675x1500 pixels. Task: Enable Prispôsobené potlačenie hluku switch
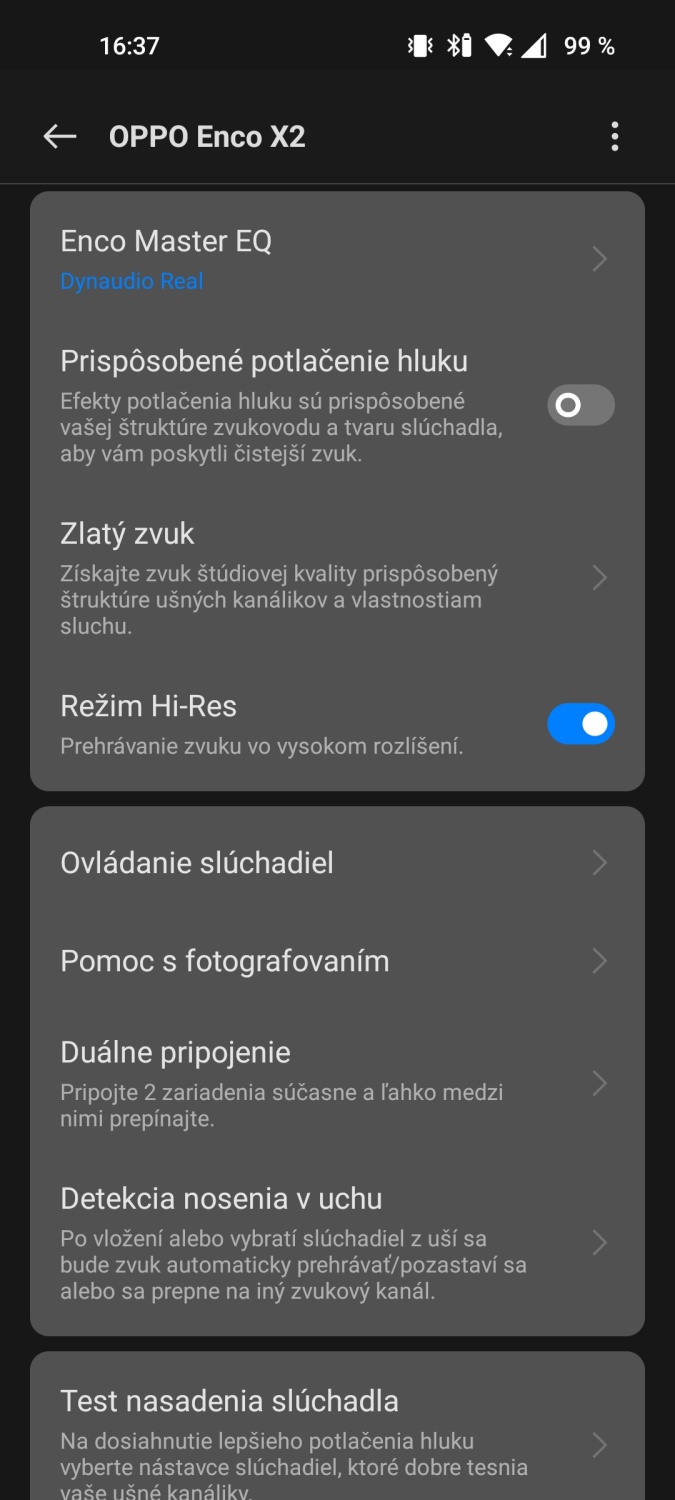click(x=580, y=405)
